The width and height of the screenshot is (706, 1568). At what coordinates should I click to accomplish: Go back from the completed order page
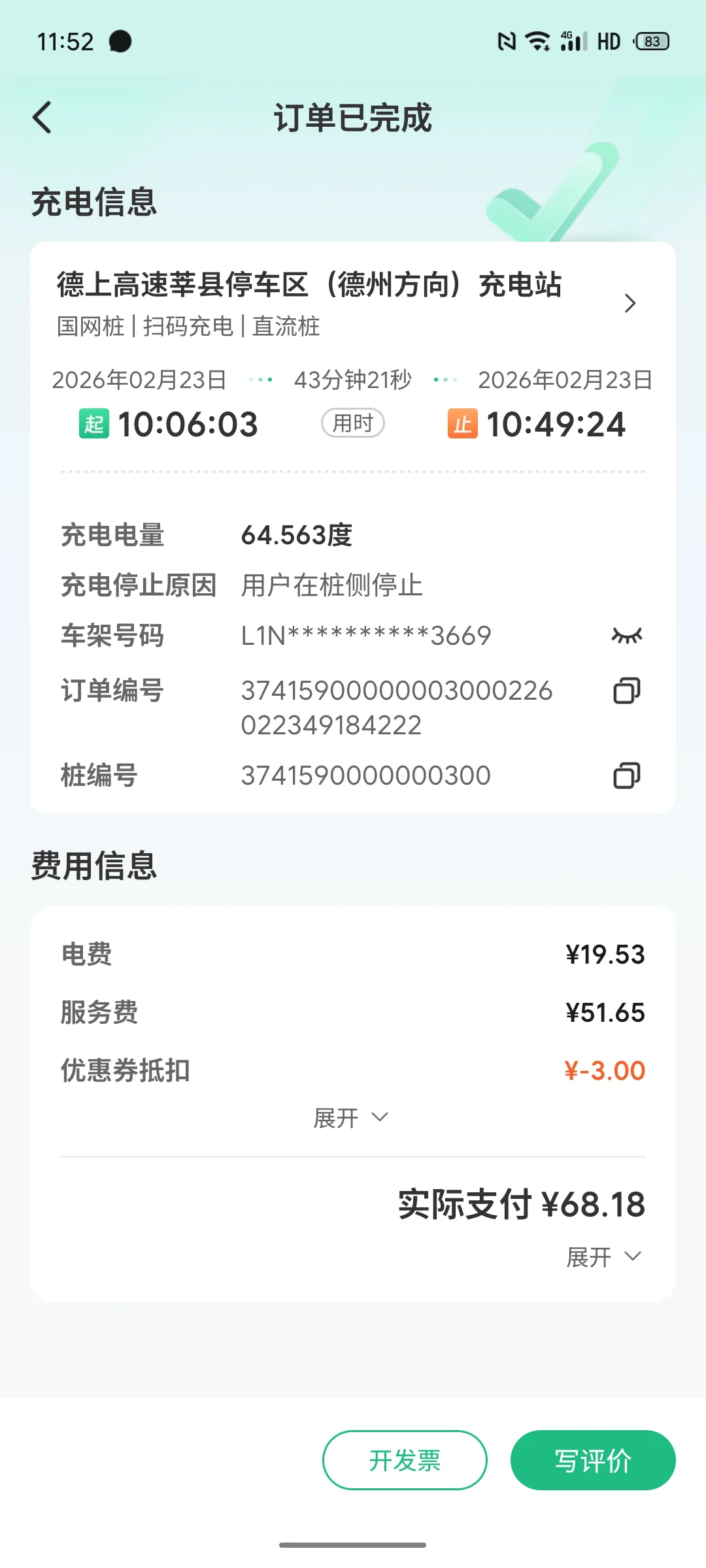[42, 118]
